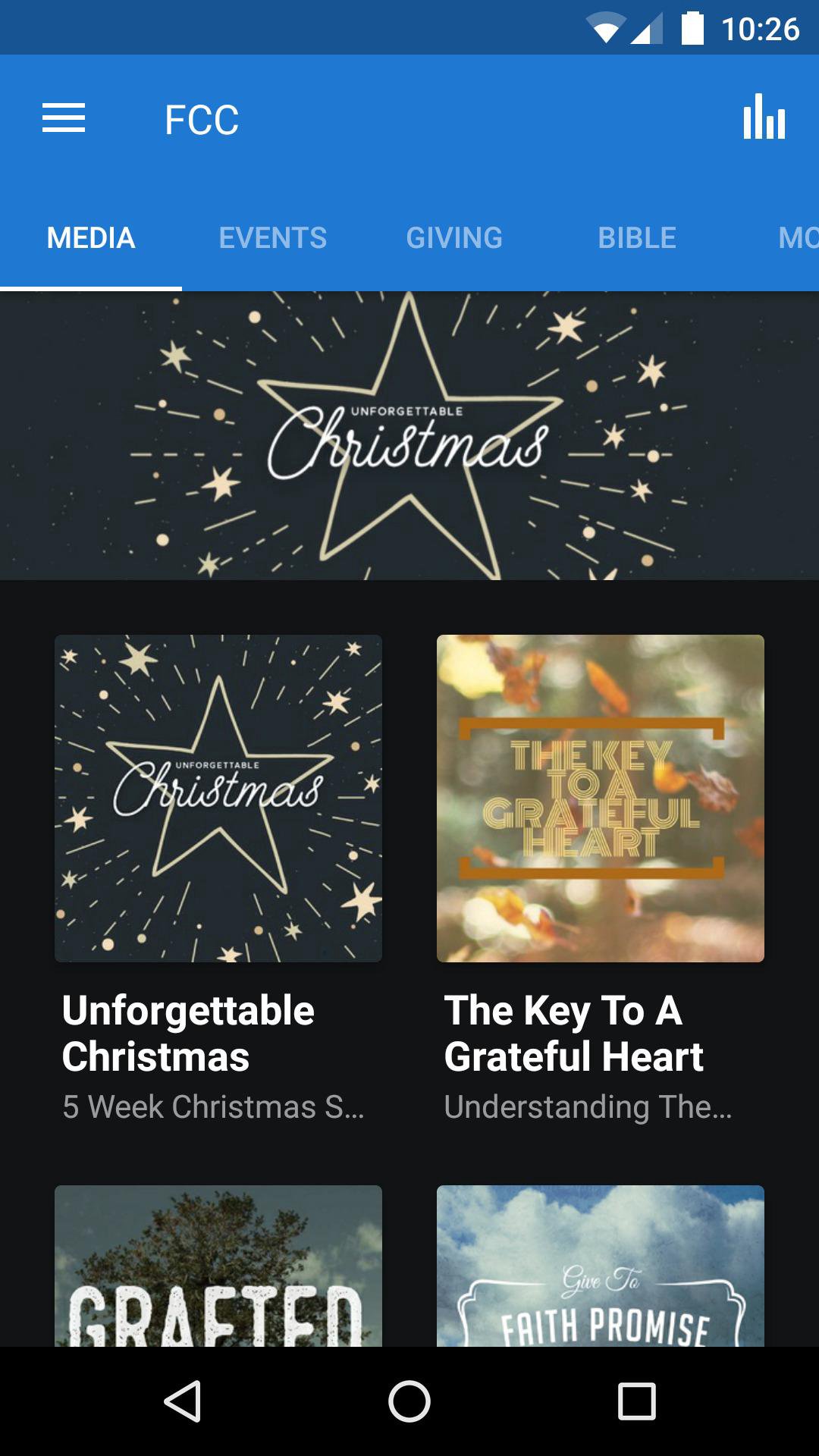Image resolution: width=819 pixels, height=1456 pixels.
Task: Go back using the system back button
Action: (x=182, y=1401)
